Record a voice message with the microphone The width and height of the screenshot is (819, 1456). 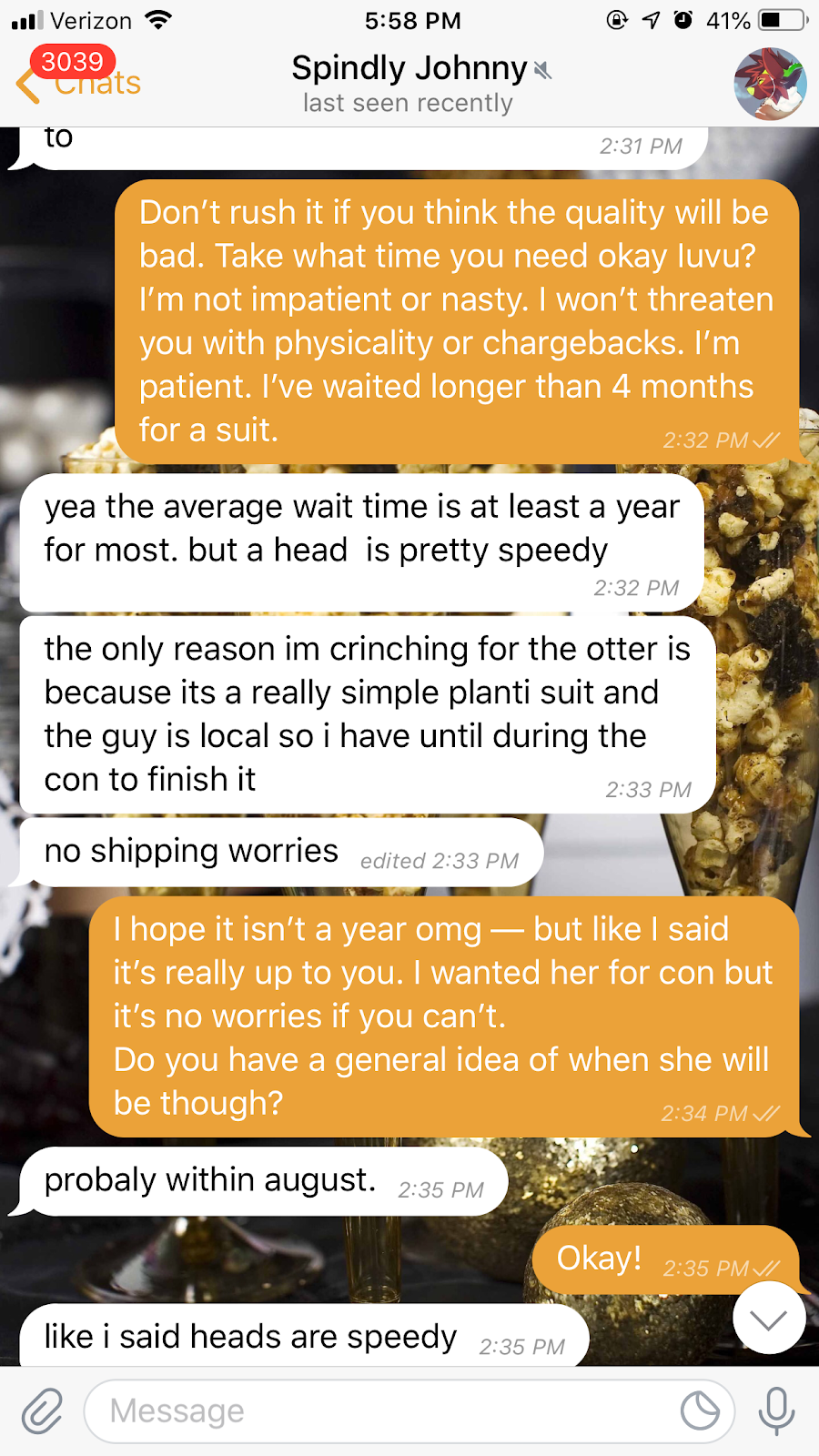pyautogui.click(x=776, y=1411)
